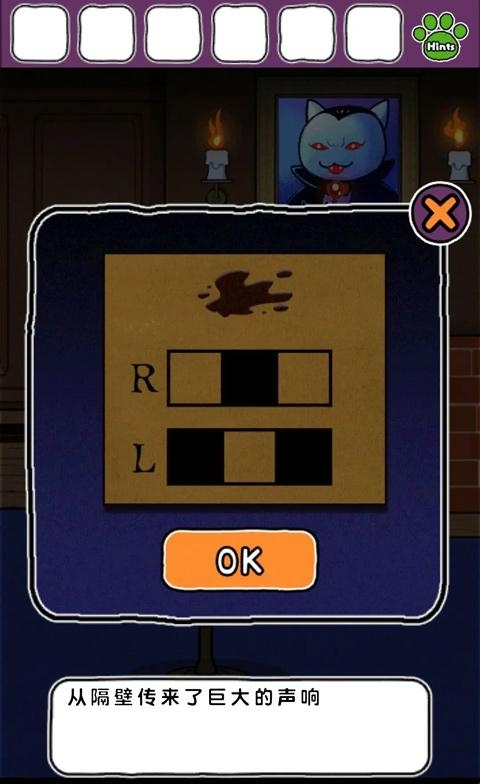Viewport: 480px width, 784px height.
Task: Open the green paw Hints button
Action: (x=440, y=36)
